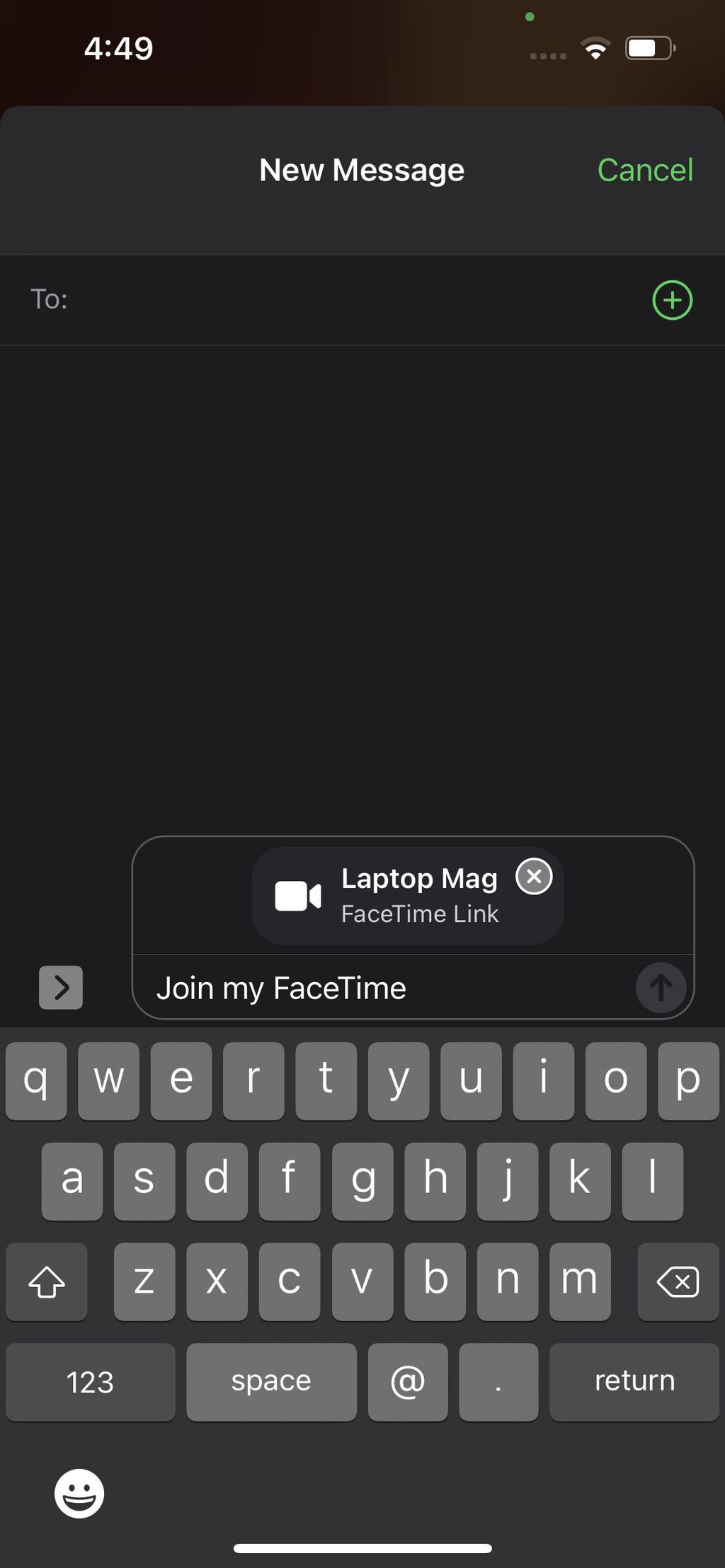Viewport: 725px width, 1568px height.
Task: Expand the collapsed input options chevron
Action: (61, 988)
